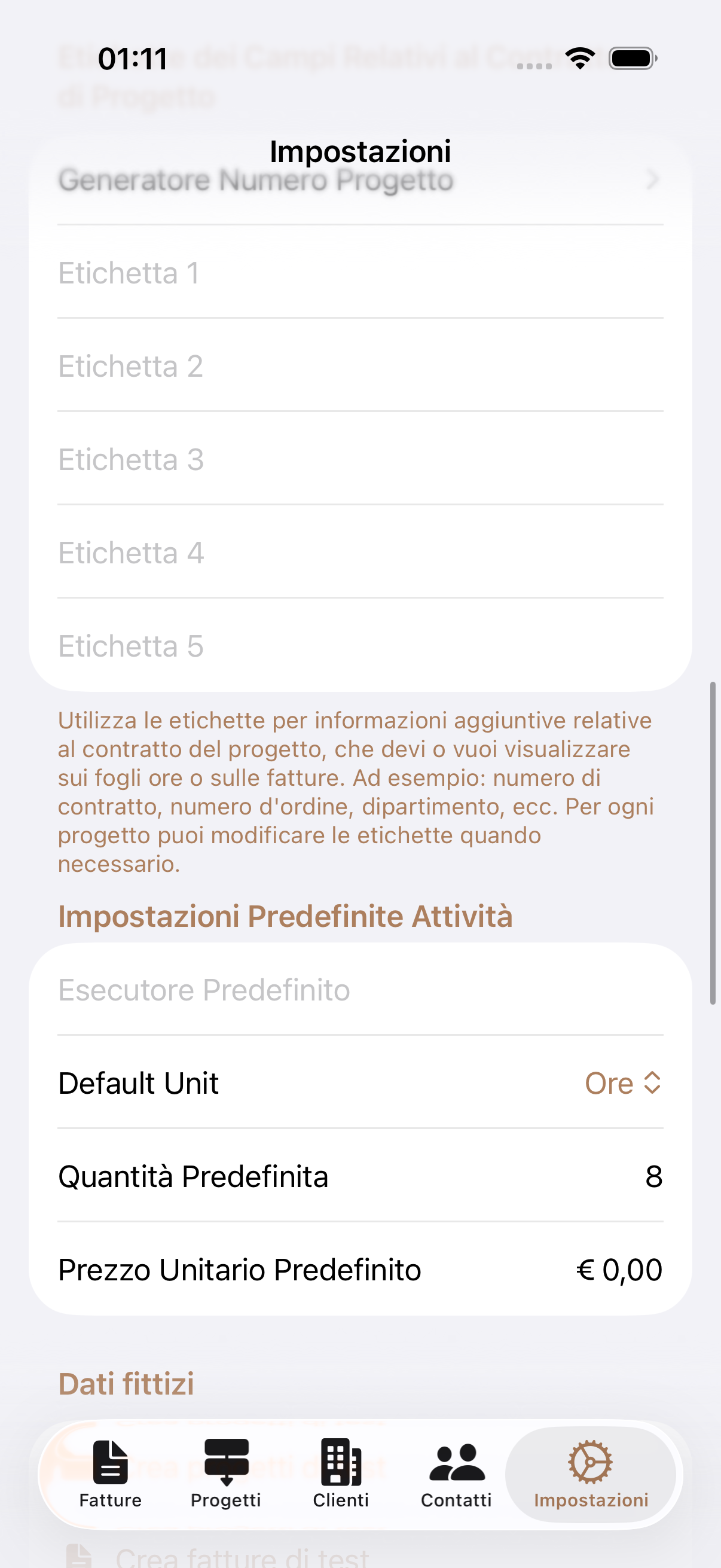721x1568 pixels.
Task: Tap the Etichetta 4 field
Action: (x=360, y=553)
